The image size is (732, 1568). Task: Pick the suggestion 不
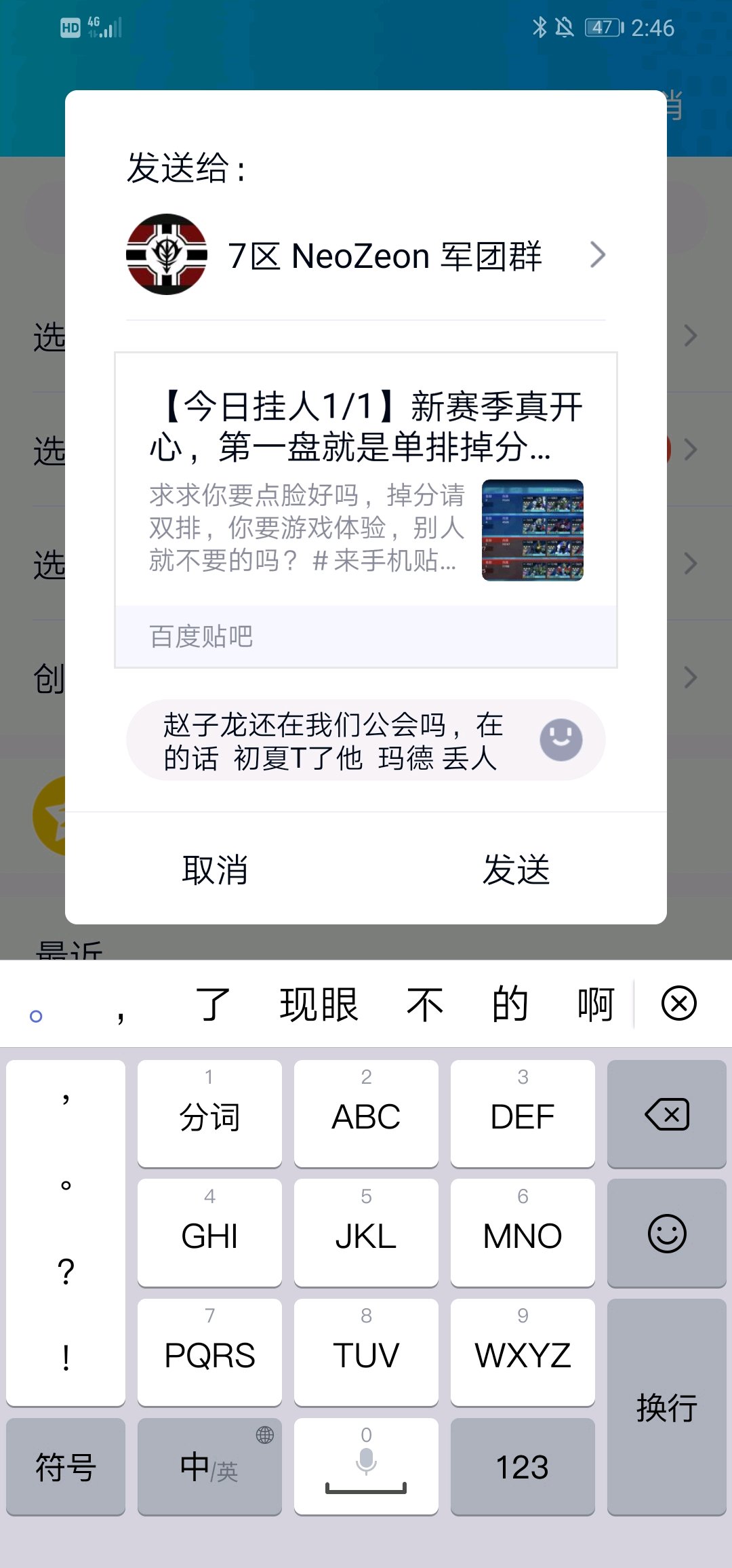[424, 1004]
